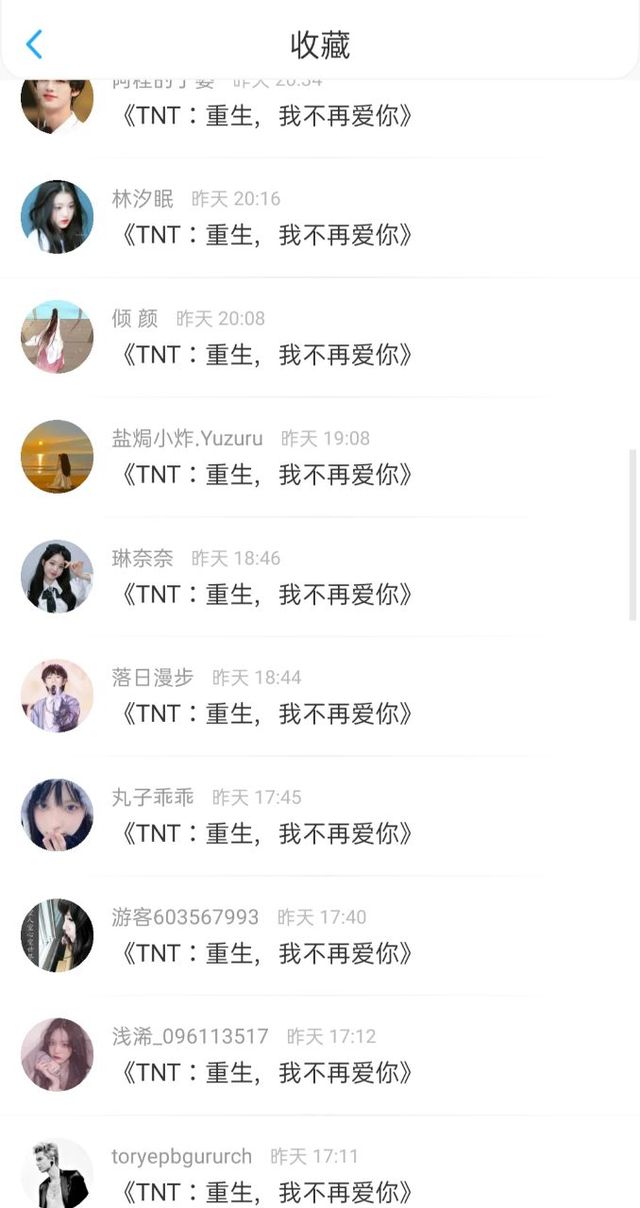The width and height of the screenshot is (640, 1208).
Task: Tap the entry from 丸子乖乖
Action: coord(266,833)
